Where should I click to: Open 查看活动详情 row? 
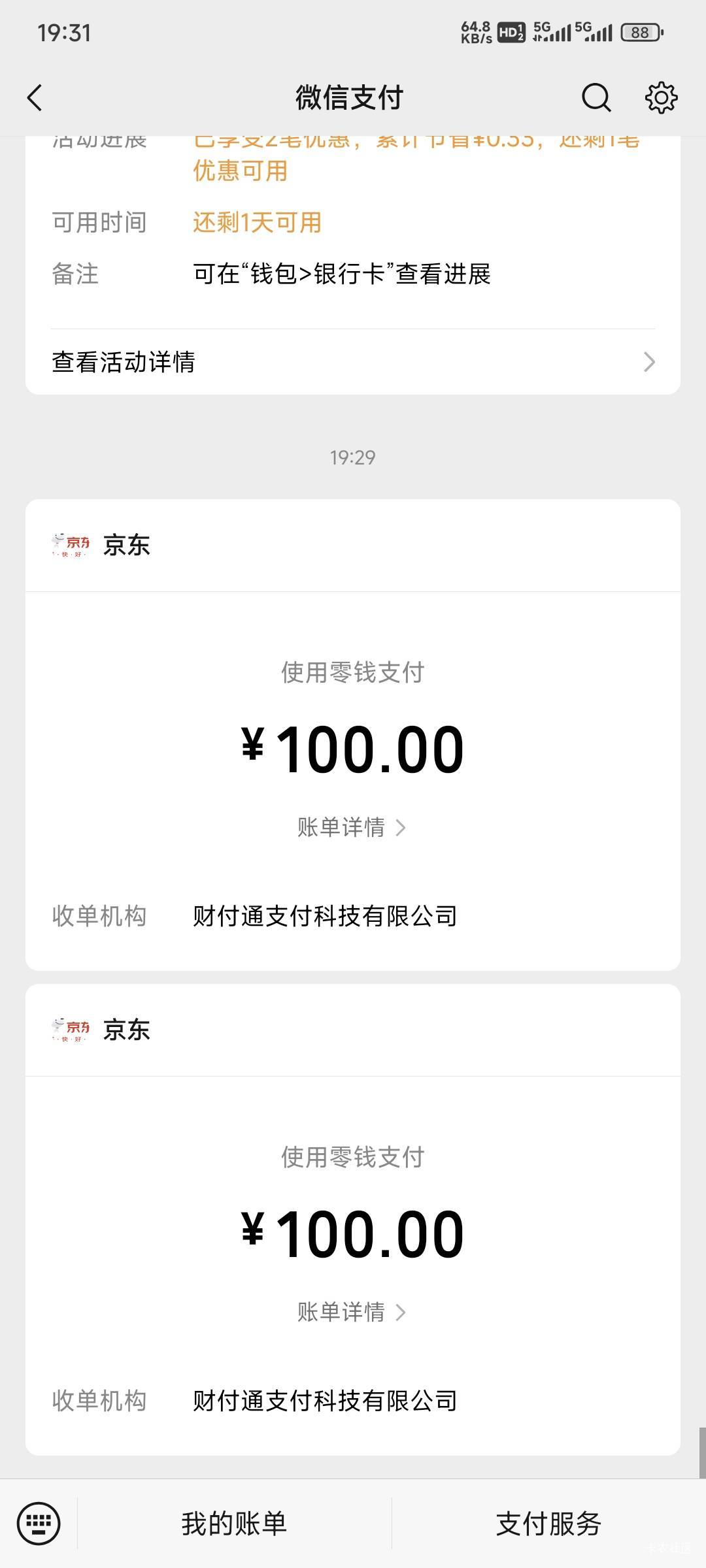coord(353,362)
